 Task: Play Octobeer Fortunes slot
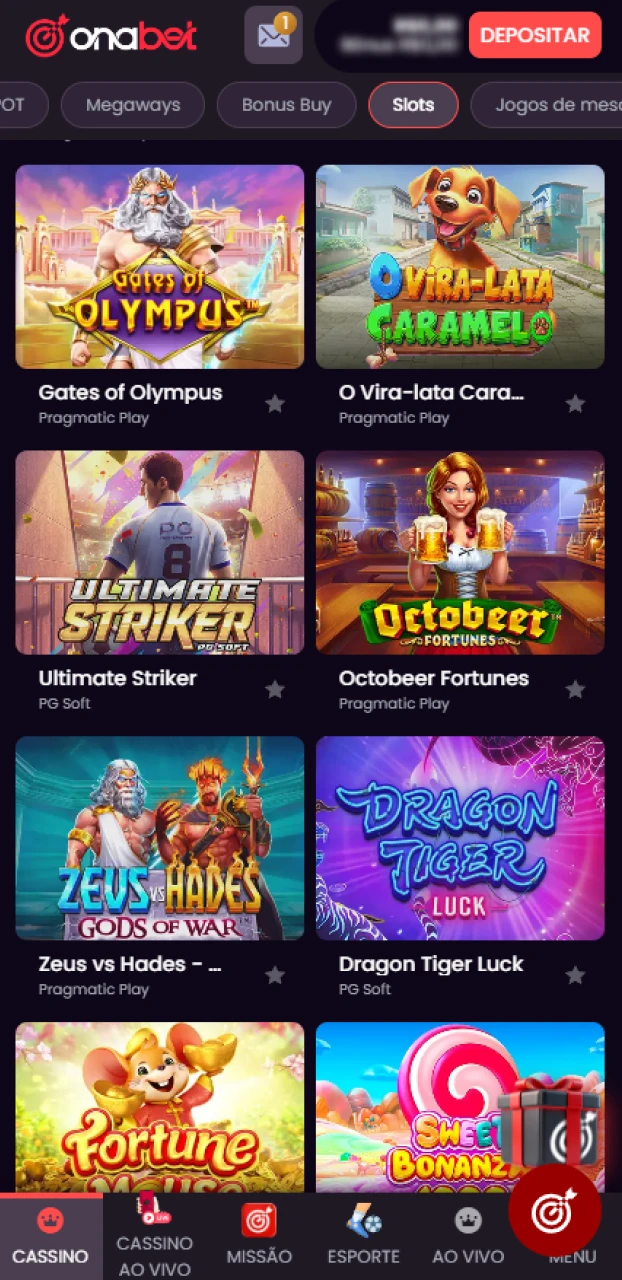click(460, 552)
